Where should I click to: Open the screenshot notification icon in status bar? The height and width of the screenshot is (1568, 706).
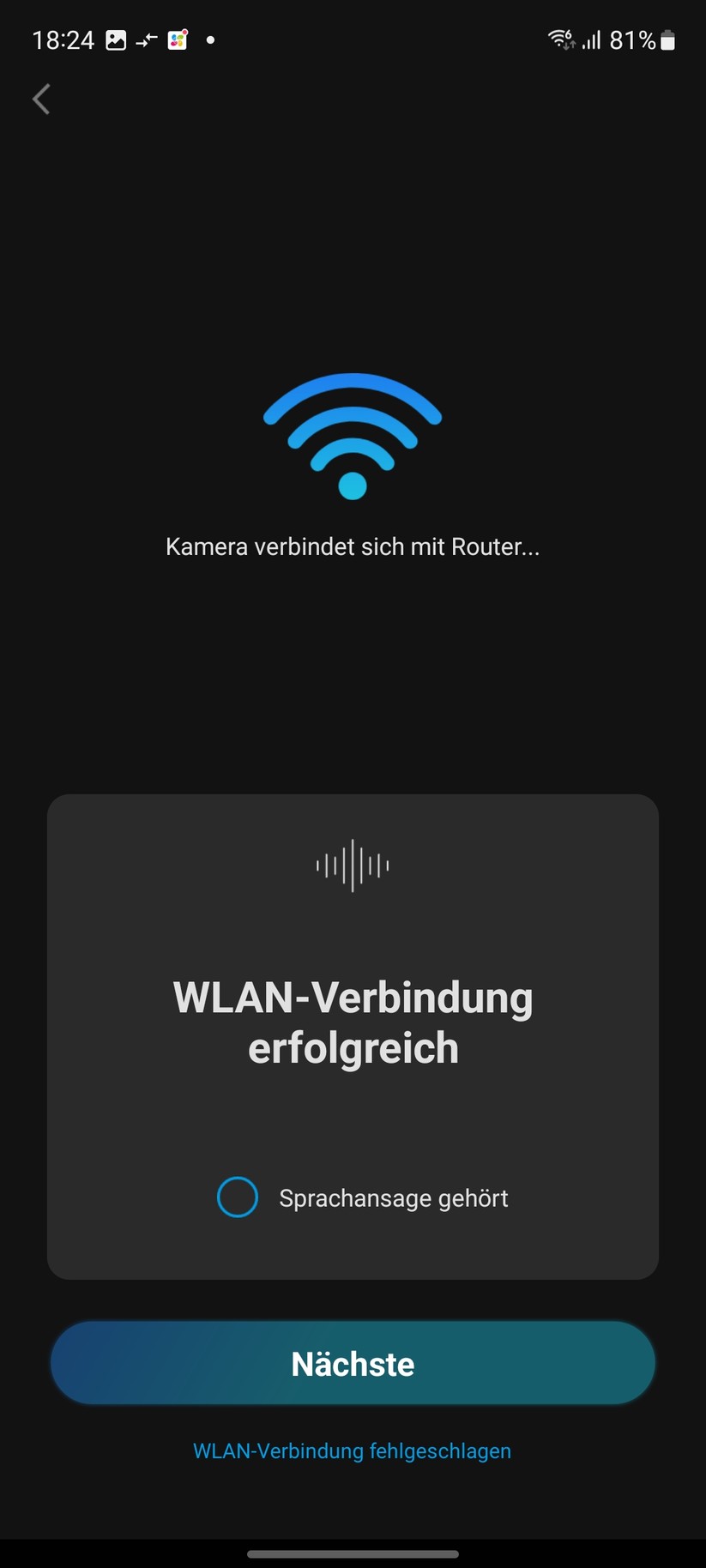coord(115,39)
